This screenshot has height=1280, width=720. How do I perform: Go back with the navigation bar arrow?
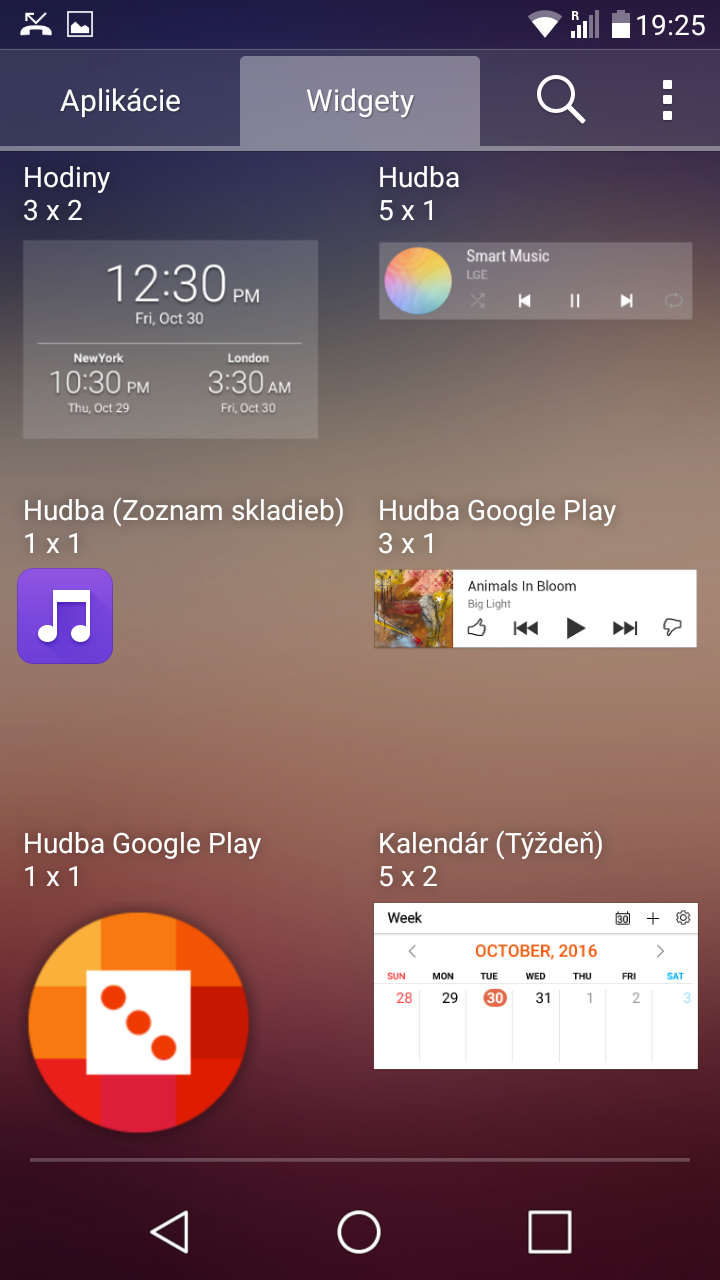pyautogui.click(x=169, y=1232)
